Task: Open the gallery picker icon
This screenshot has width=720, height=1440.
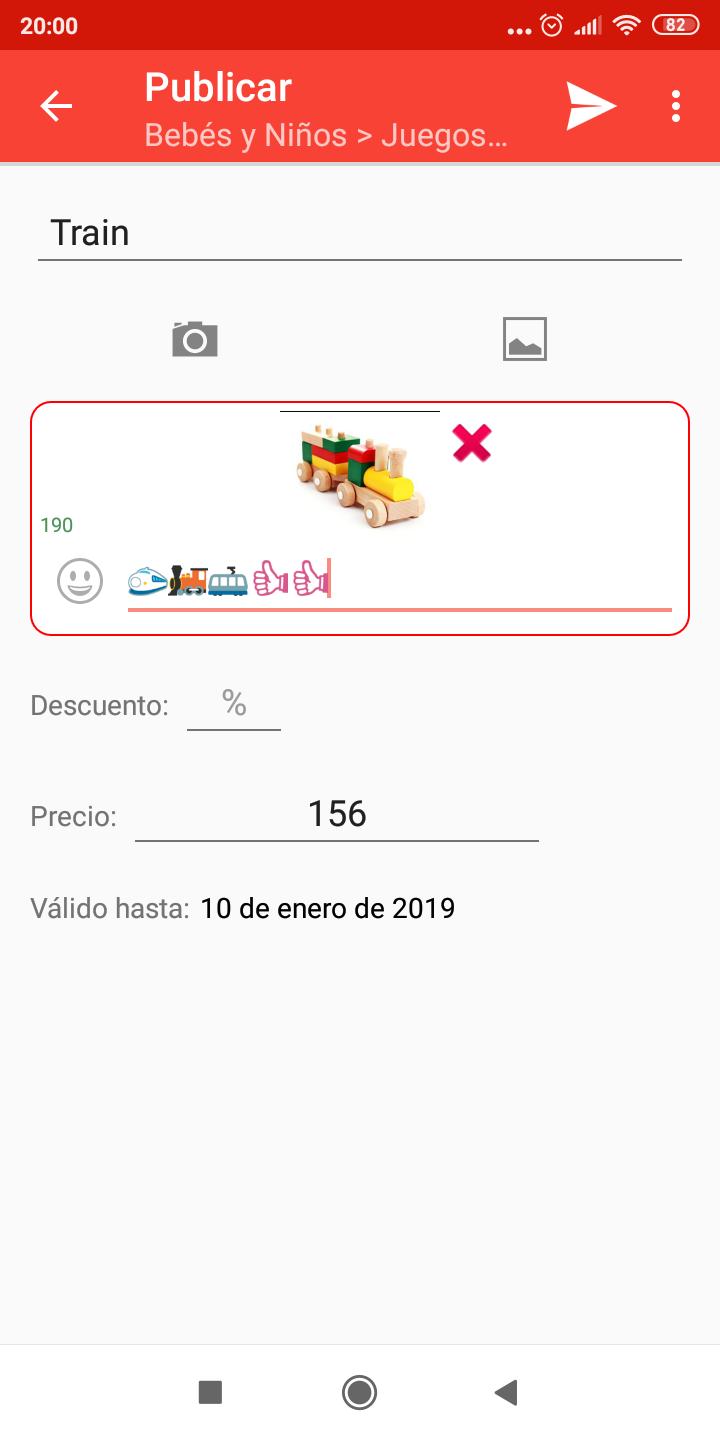Action: (x=525, y=338)
